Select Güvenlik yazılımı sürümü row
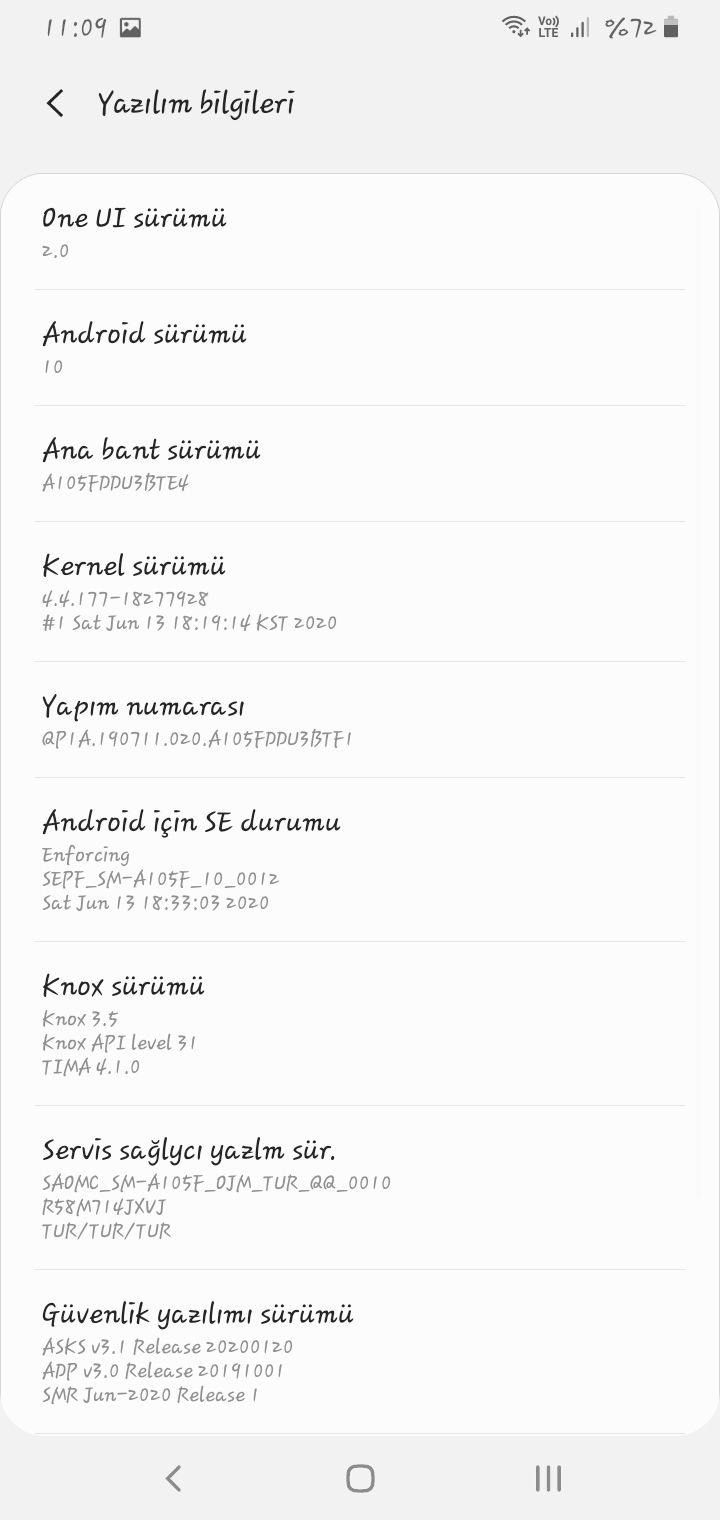The image size is (720, 1520). coord(360,1352)
